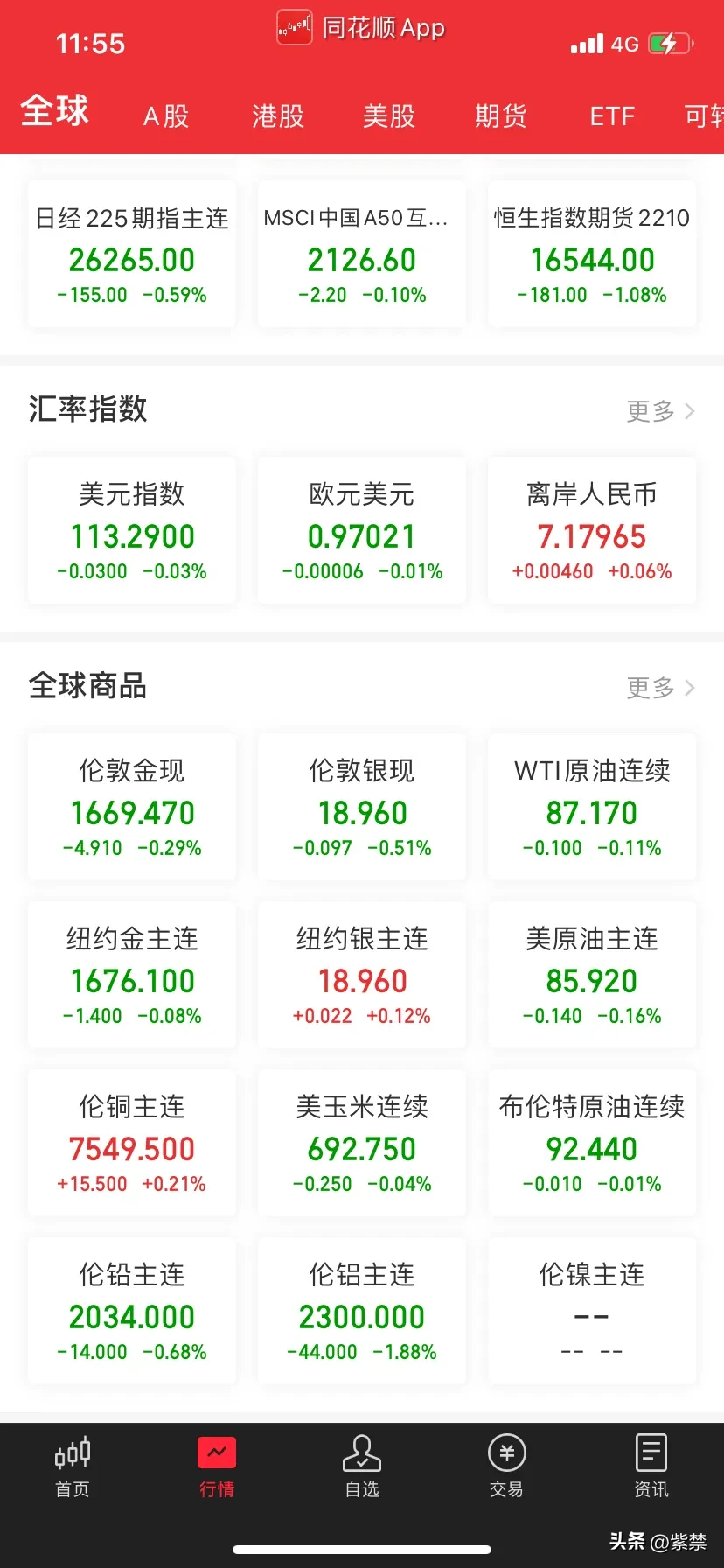The image size is (724, 1568).
Task: Go to the 交易 bottom tab
Action: [x=506, y=1466]
